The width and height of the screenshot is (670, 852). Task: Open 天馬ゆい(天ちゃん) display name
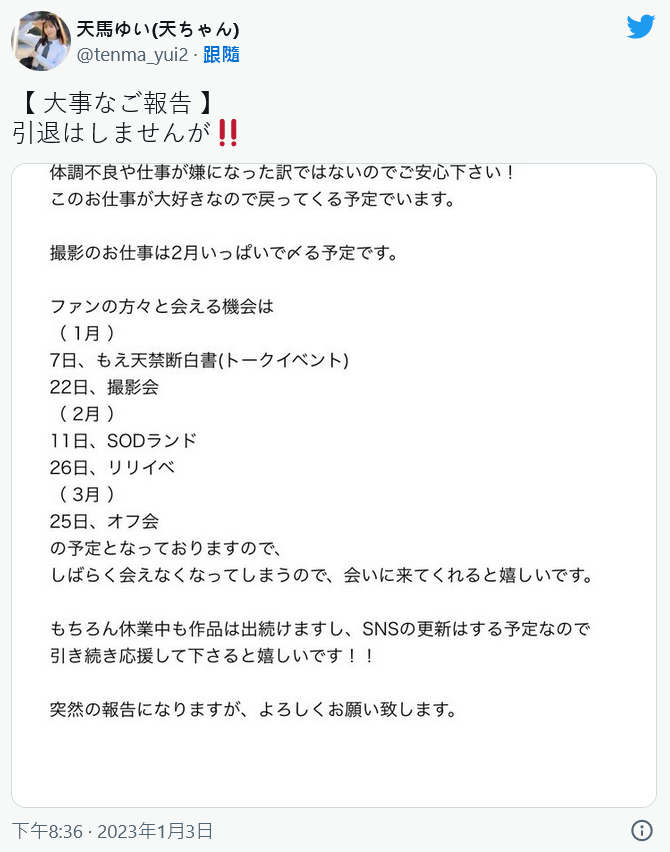(x=158, y=28)
